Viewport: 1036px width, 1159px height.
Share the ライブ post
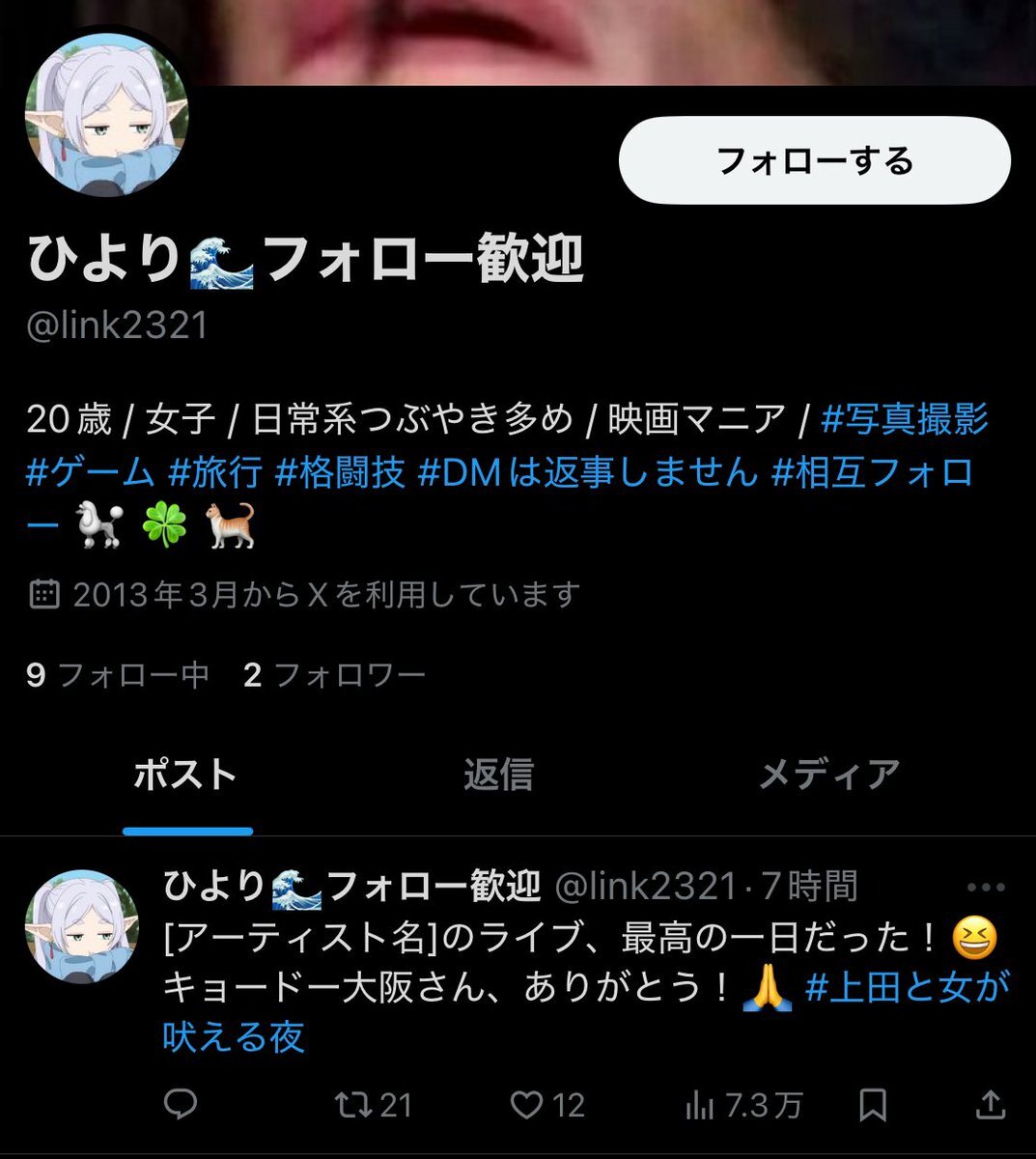(991, 1104)
